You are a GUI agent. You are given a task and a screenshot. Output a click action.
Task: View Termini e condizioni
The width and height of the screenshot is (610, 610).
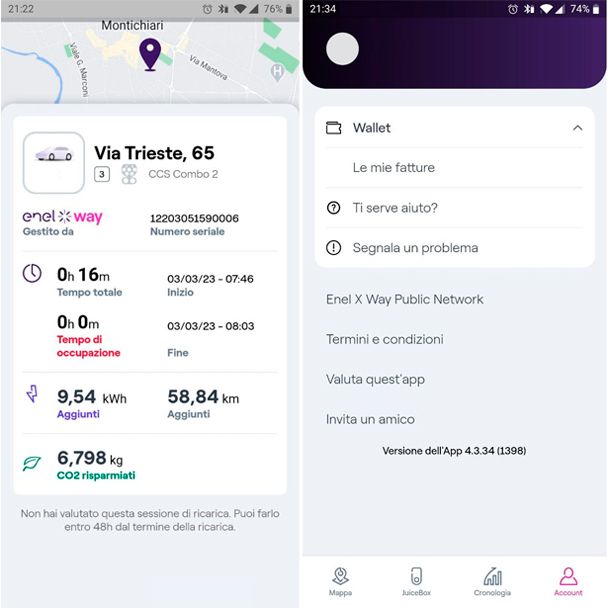pos(385,339)
